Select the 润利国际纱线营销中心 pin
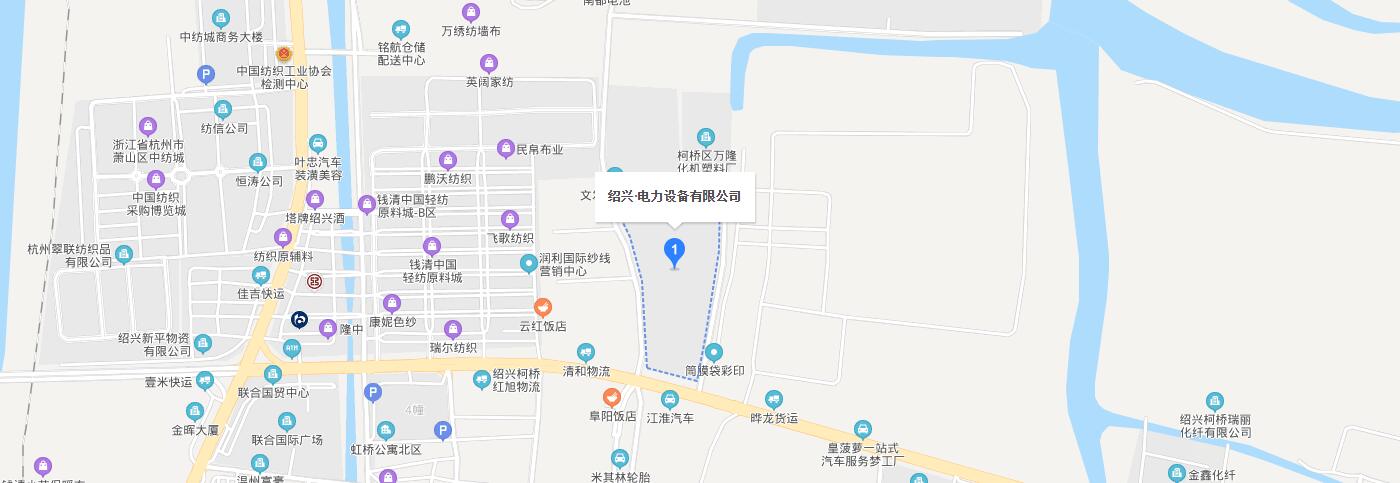Viewport: 1400px width, 483px height. pyautogui.click(x=528, y=263)
